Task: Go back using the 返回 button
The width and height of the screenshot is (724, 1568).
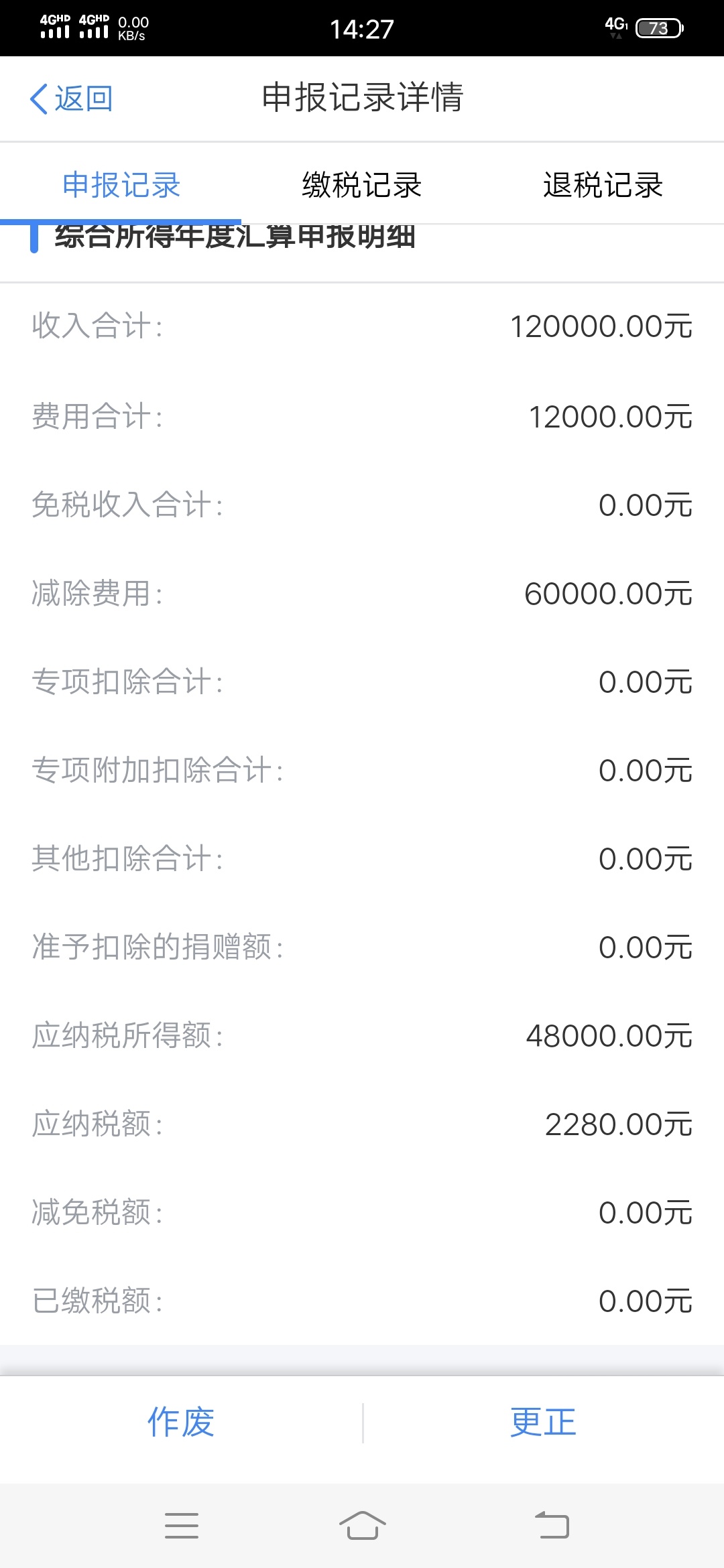Action: coord(71,99)
